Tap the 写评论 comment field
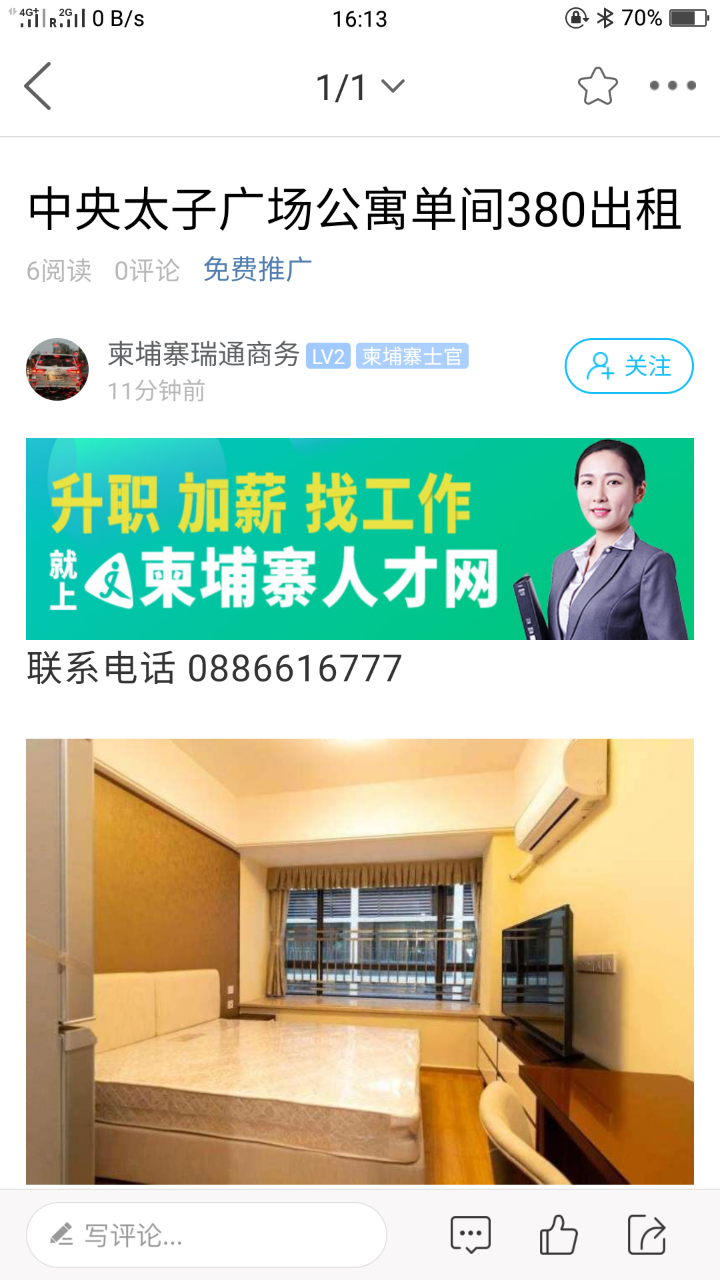Viewport: 720px width, 1280px height. (206, 1235)
